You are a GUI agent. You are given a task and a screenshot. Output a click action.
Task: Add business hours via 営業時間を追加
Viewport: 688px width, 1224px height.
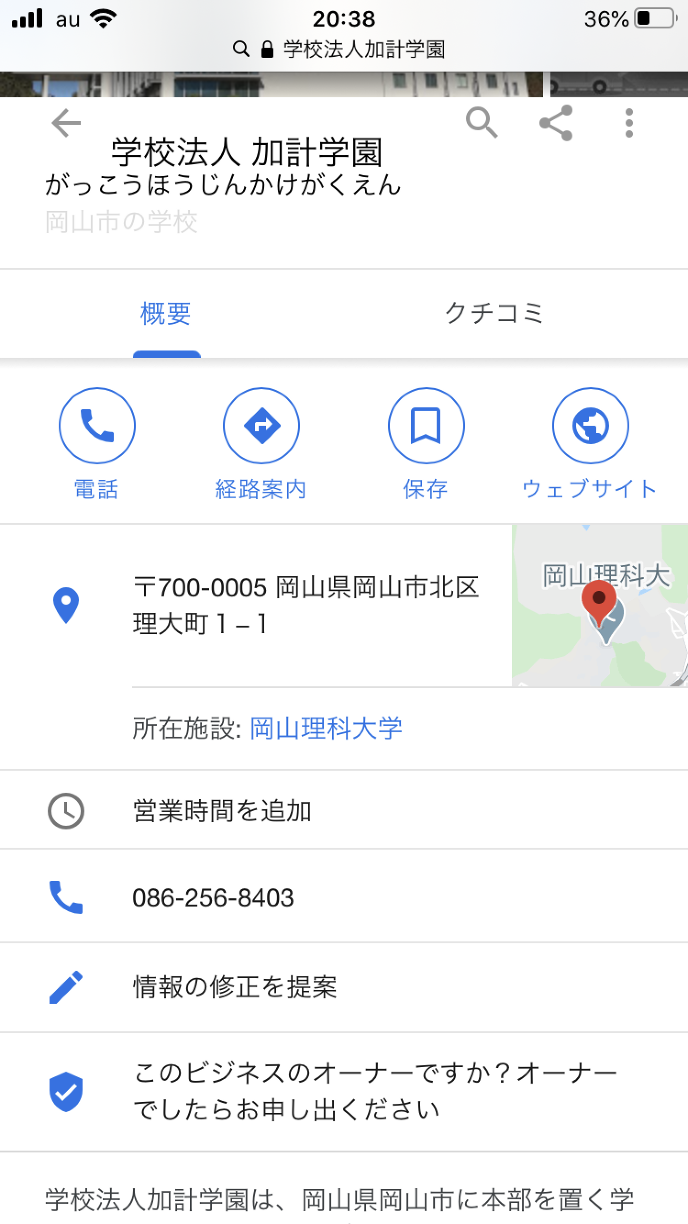pyautogui.click(x=222, y=810)
